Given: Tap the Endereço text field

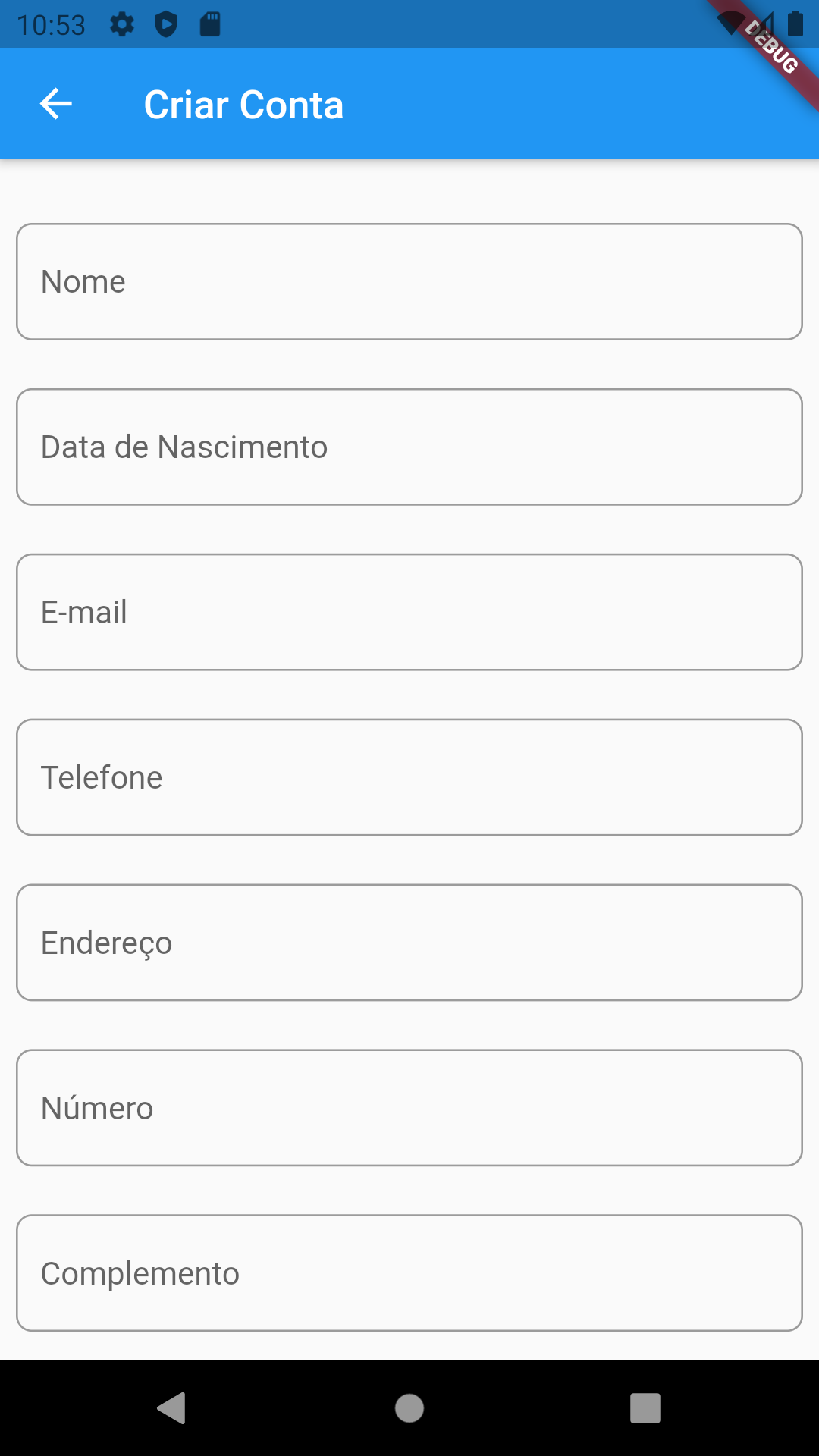Looking at the screenshot, I should pos(409,942).
